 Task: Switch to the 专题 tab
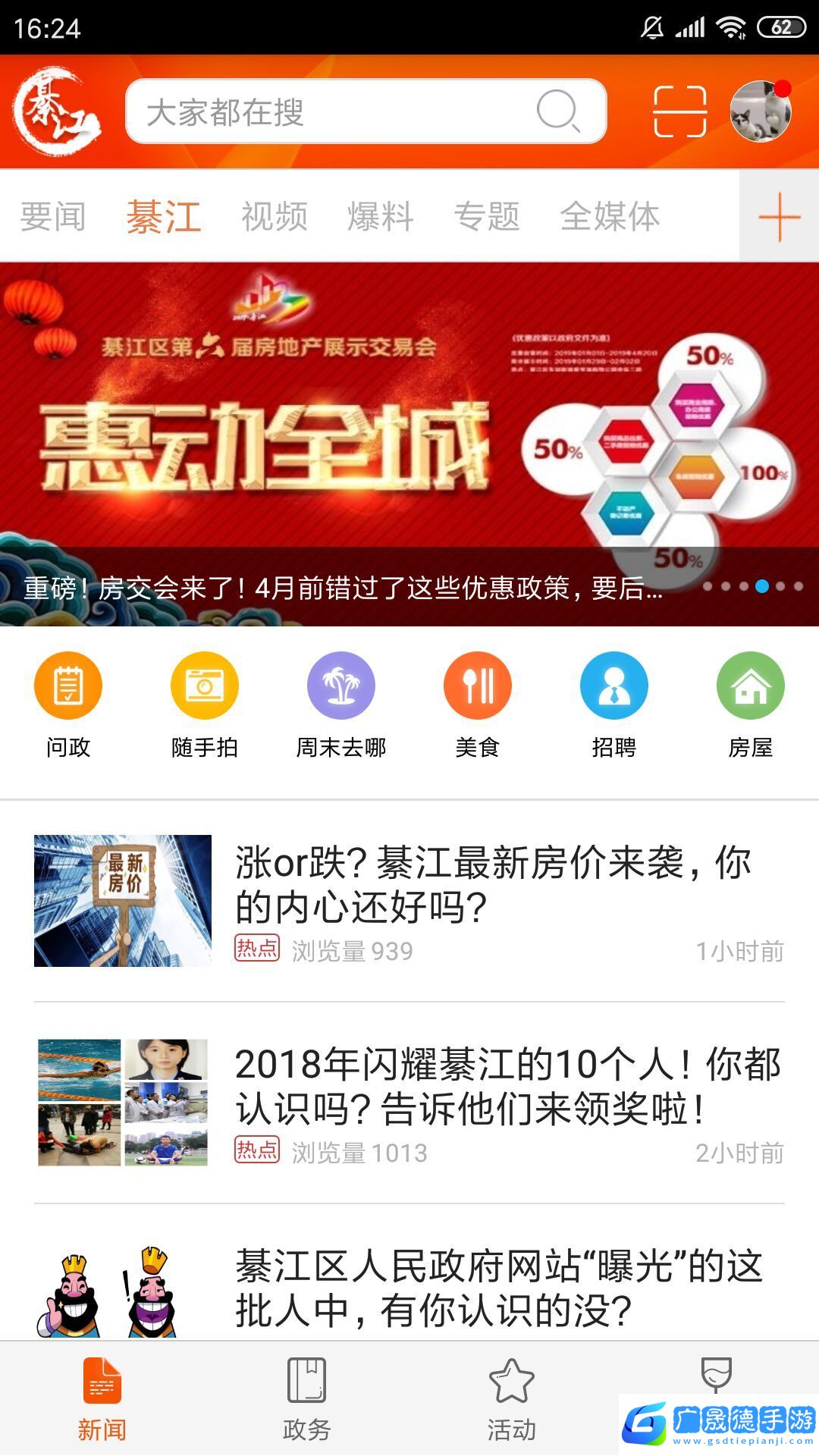pos(486,217)
